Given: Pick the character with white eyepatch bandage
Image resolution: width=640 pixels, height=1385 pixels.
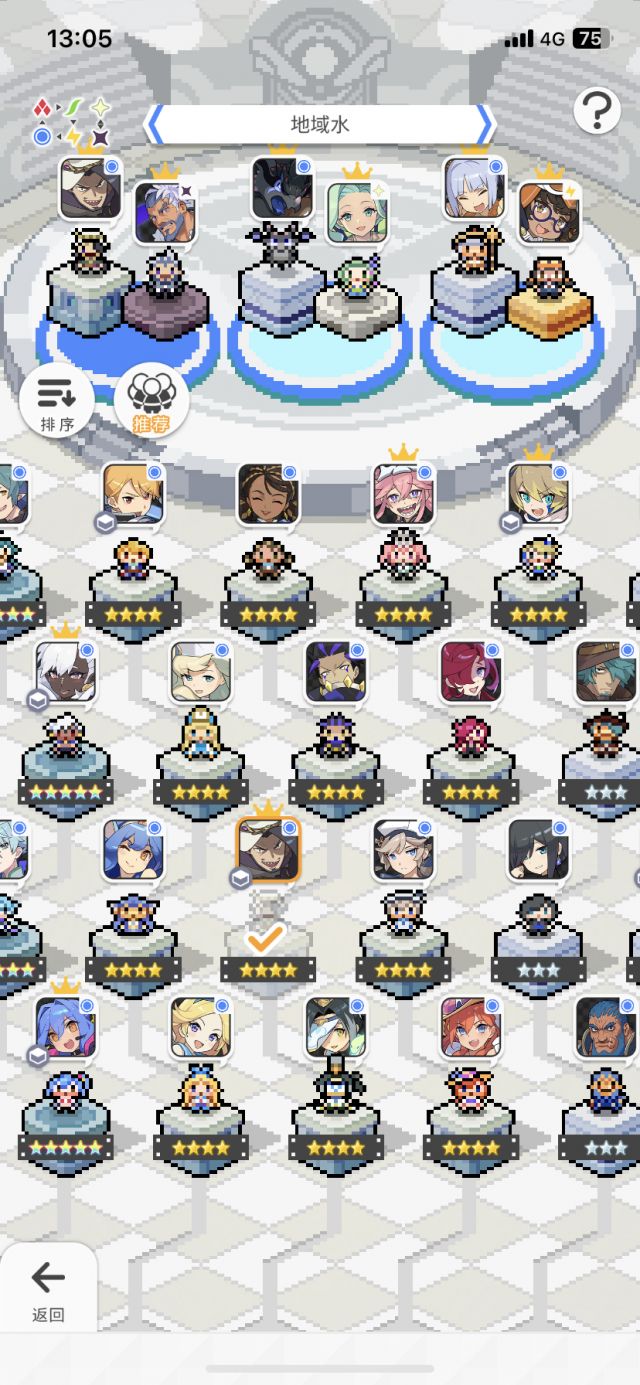Looking at the screenshot, I should (x=335, y=1028).
